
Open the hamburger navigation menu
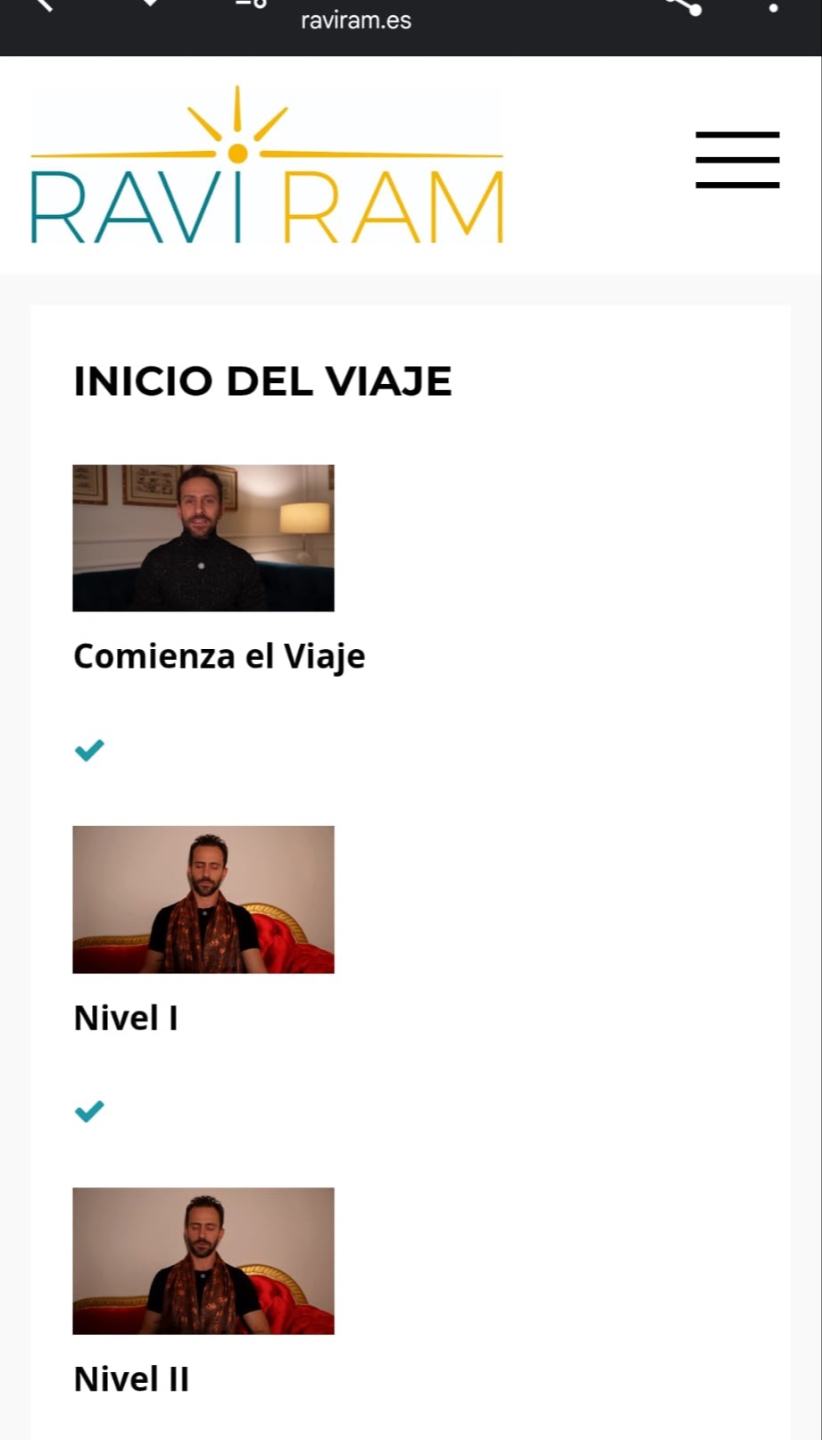pyautogui.click(x=737, y=160)
